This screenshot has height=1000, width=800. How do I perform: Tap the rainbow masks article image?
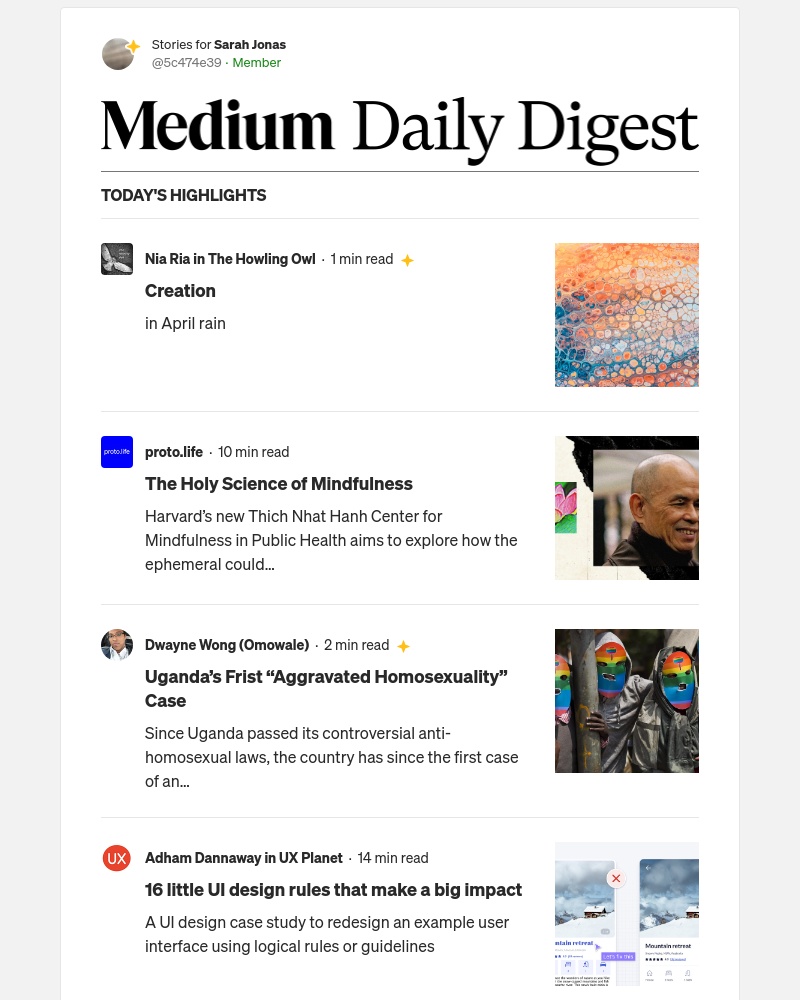click(626, 701)
